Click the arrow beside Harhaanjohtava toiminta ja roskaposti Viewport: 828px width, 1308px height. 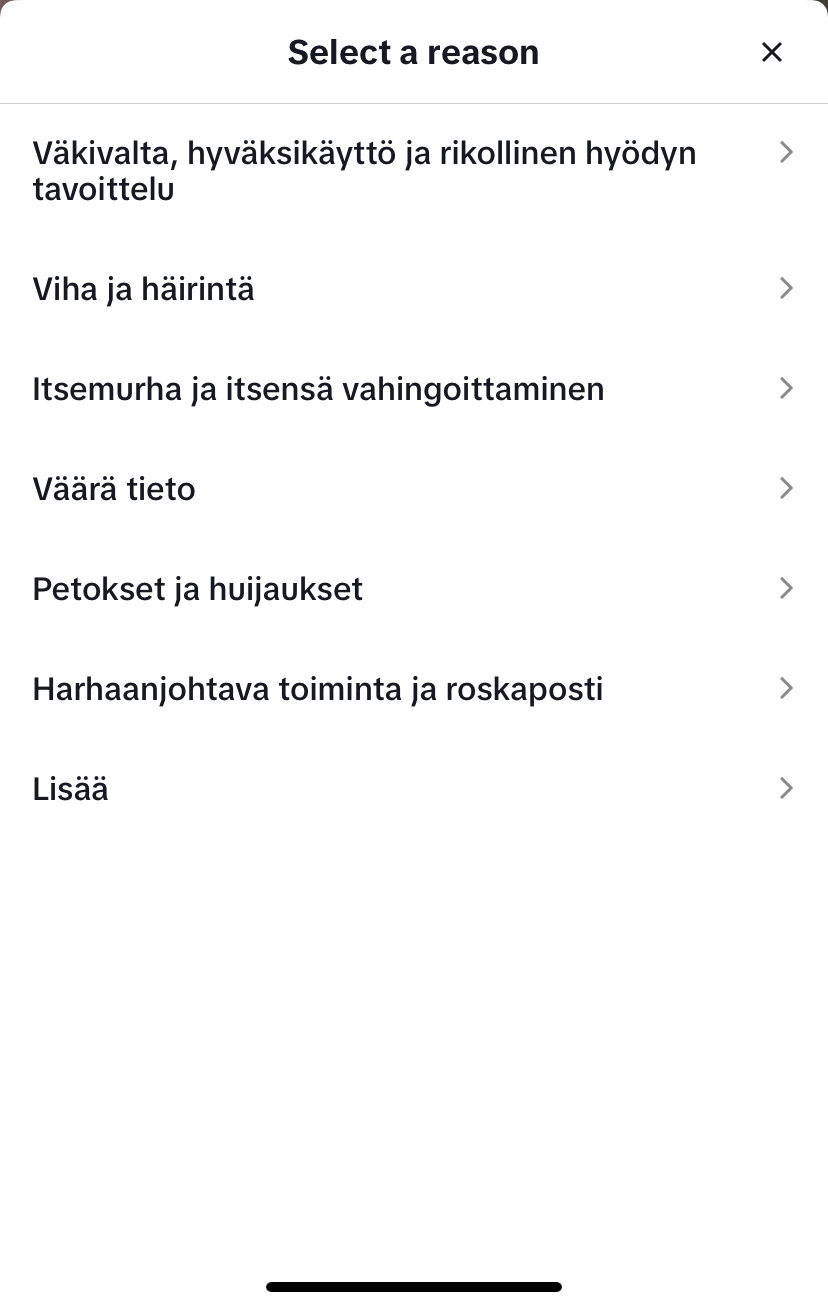click(786, 688)
